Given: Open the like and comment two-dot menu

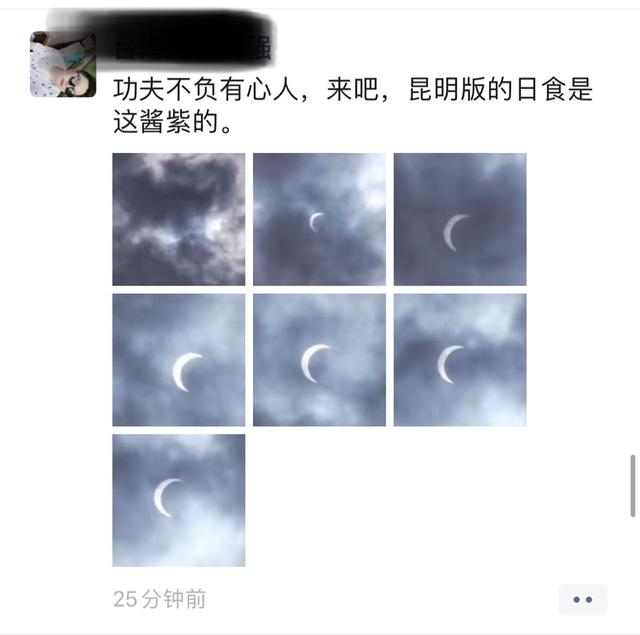Looking at the screenshot, I should pos(583,600).
